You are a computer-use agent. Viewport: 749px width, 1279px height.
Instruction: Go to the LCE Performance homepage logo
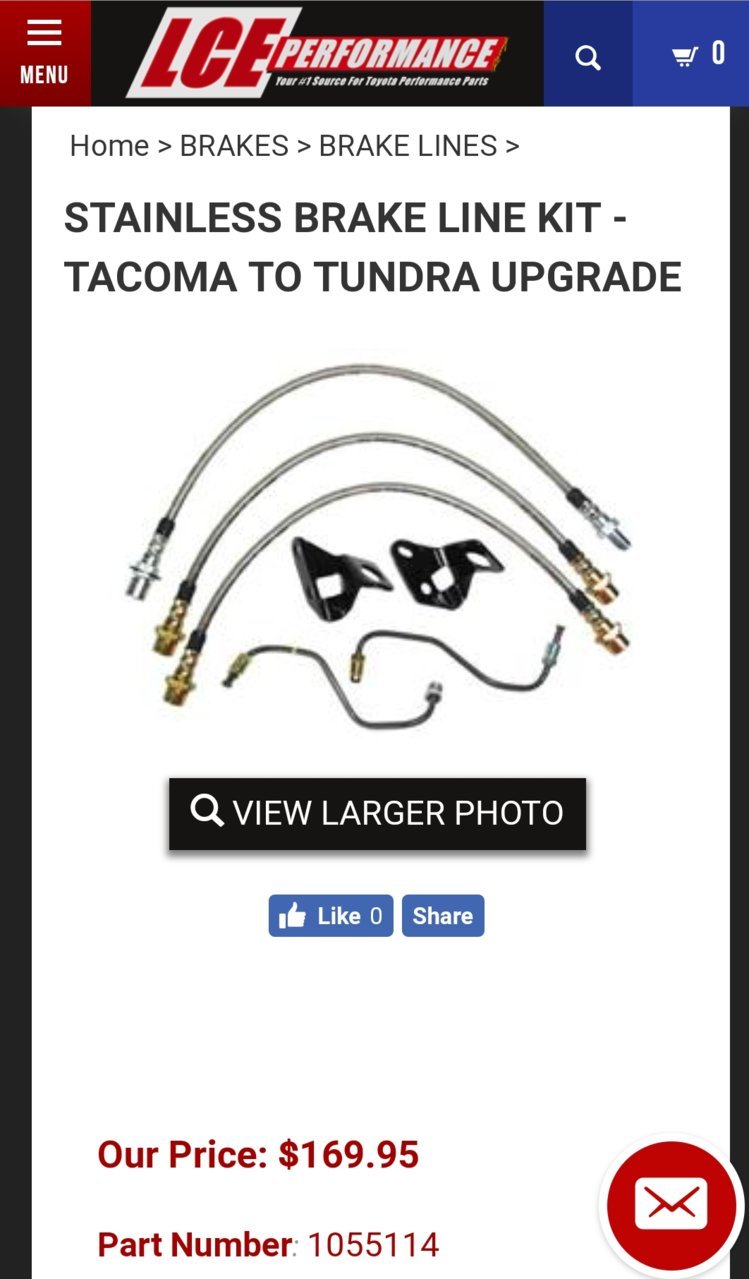coord(317,53)
